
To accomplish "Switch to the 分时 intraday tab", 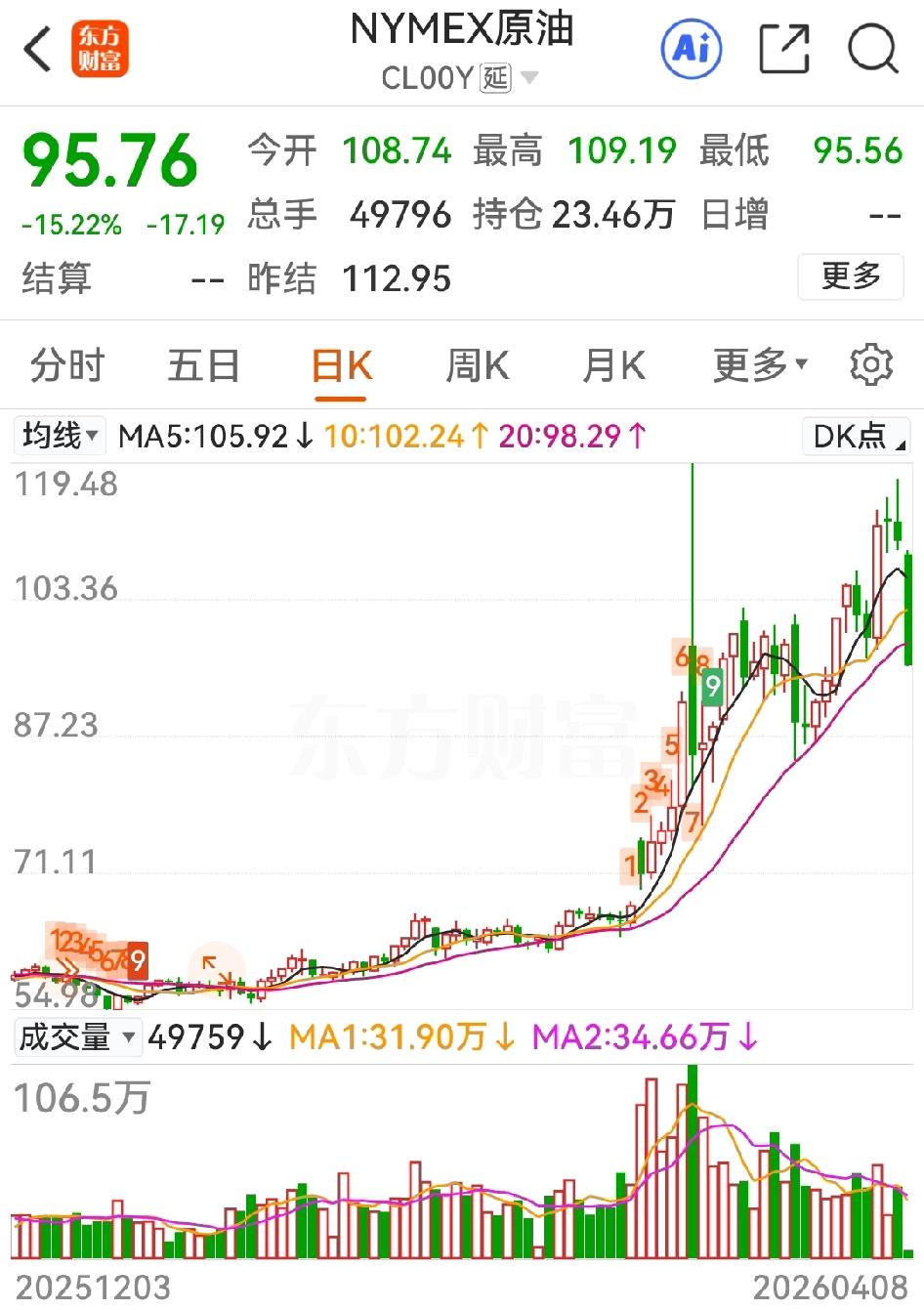I will tap(64, 364).
